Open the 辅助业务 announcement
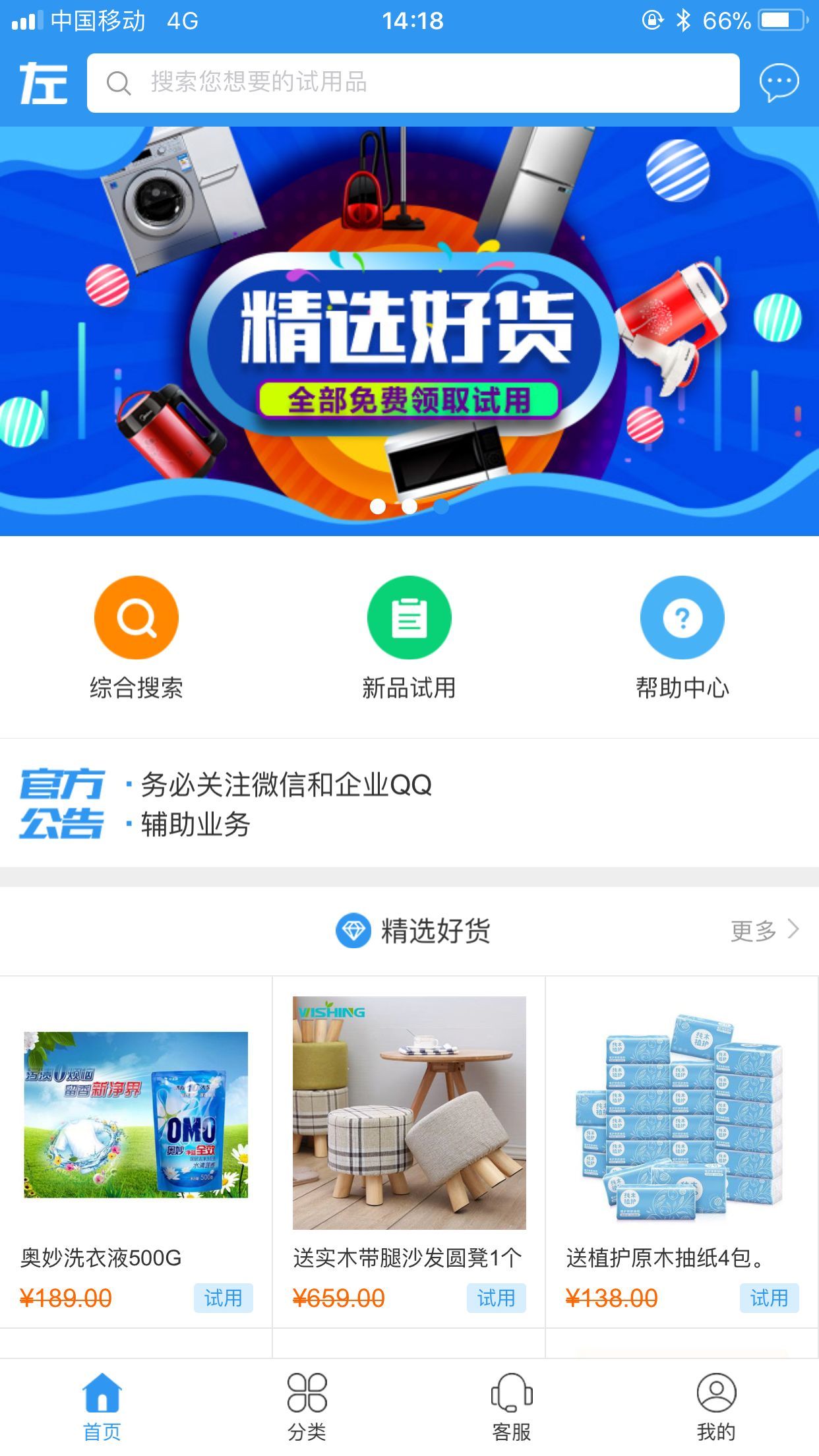This screenshot has height=1456, width=819. 195,825
